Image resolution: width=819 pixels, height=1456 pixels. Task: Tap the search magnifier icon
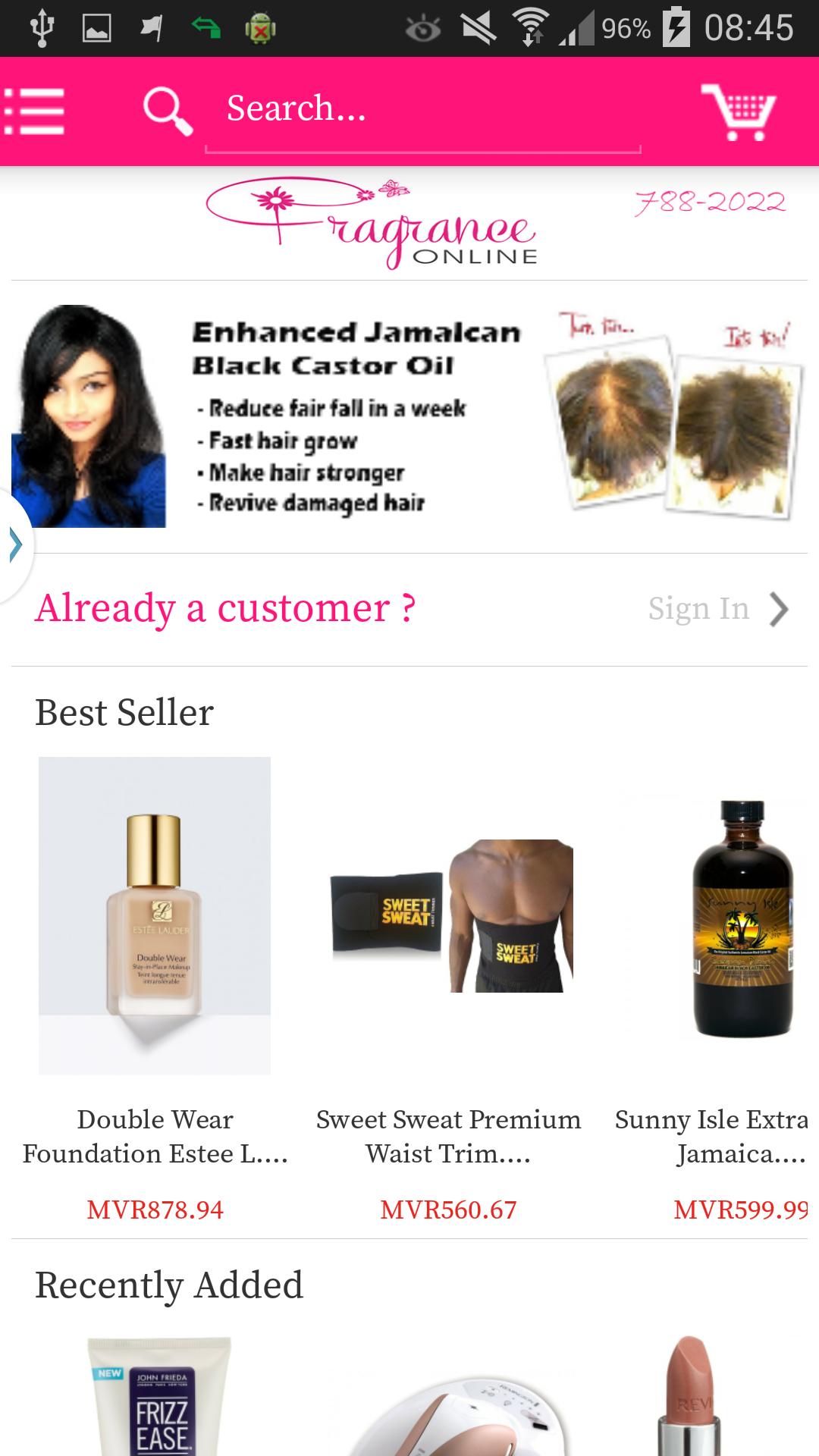[x=168, y=111]
